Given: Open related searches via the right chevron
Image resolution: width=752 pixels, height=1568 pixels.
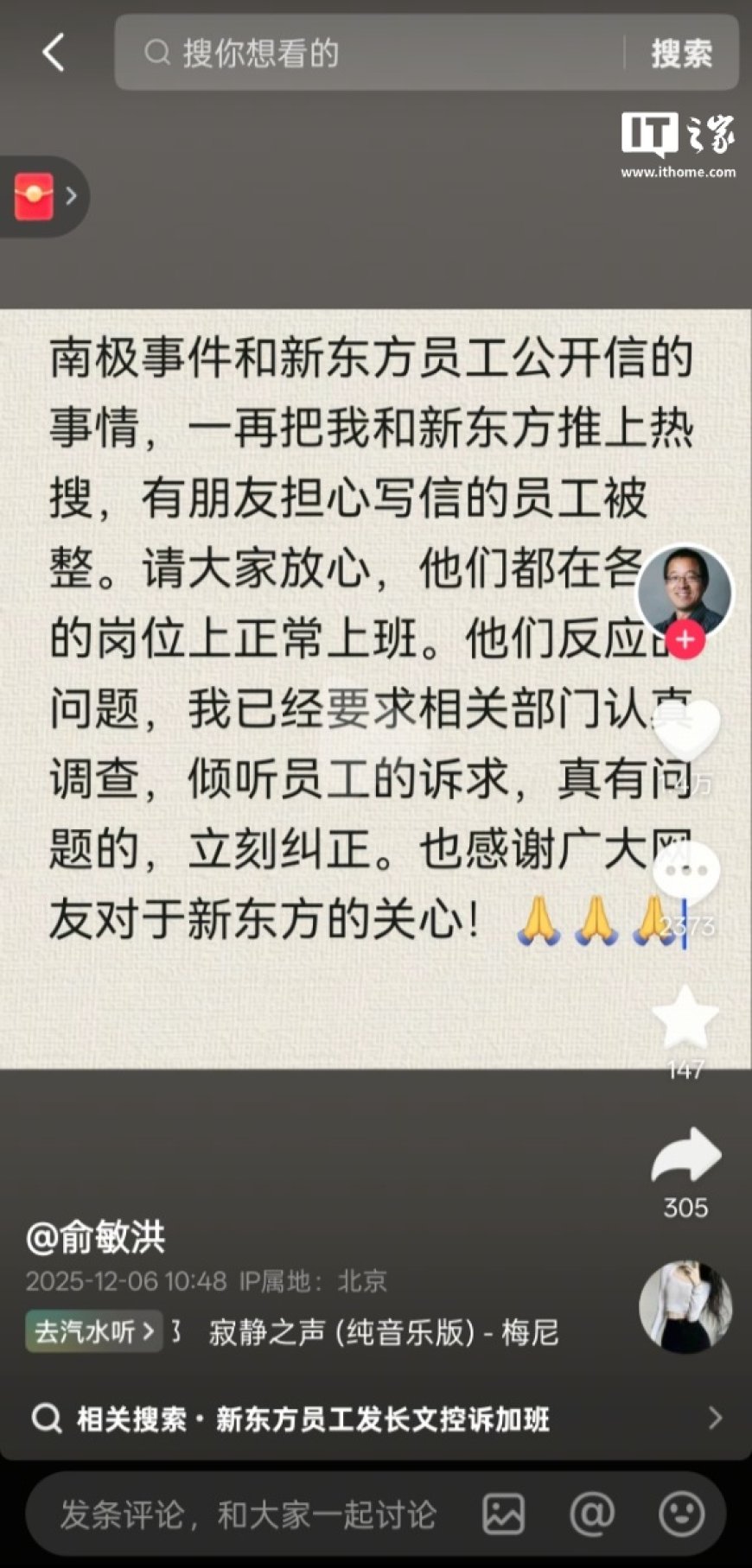Looking at the screenshot, I should [714, 1417].
